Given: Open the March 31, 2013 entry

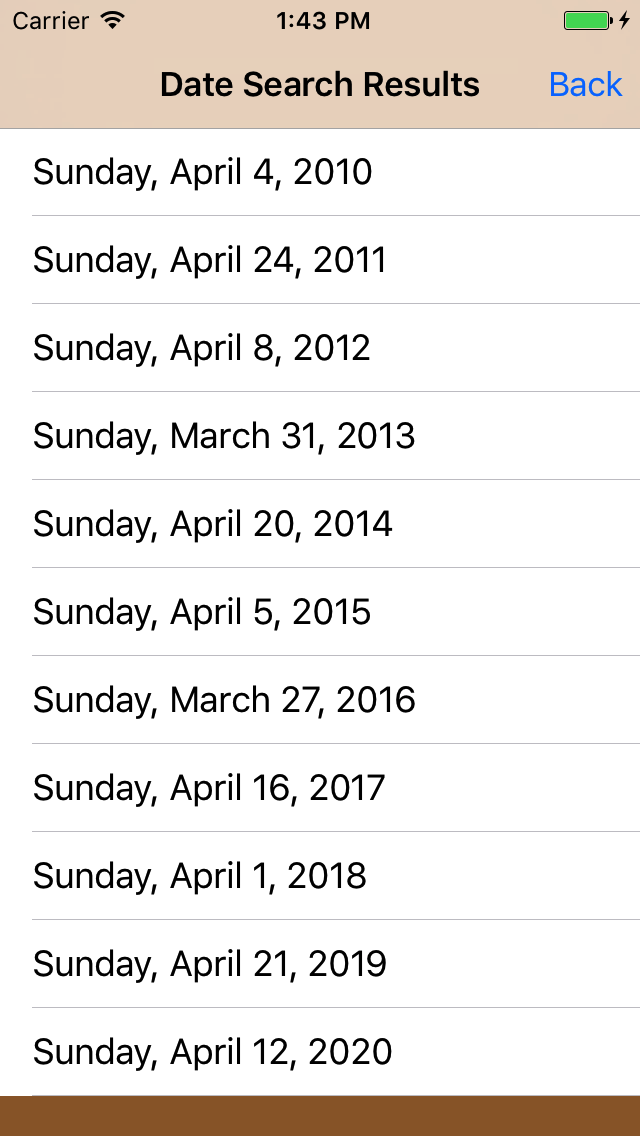Looking at the screenshot, I should pos(320,436).
